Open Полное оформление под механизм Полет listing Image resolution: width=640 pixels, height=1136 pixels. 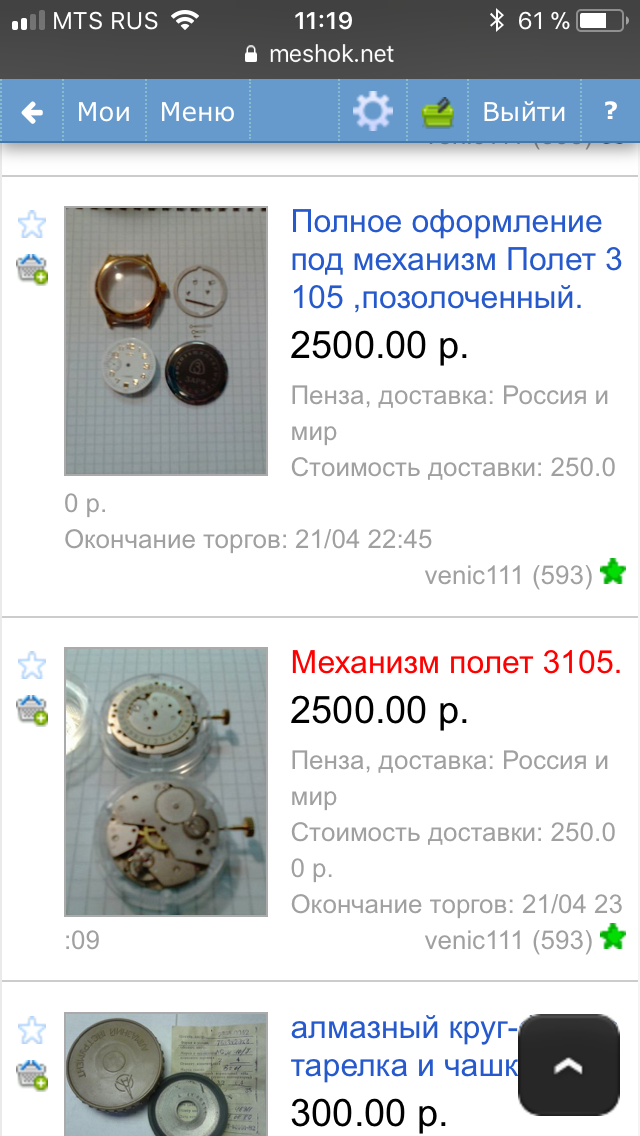(446, 258)
